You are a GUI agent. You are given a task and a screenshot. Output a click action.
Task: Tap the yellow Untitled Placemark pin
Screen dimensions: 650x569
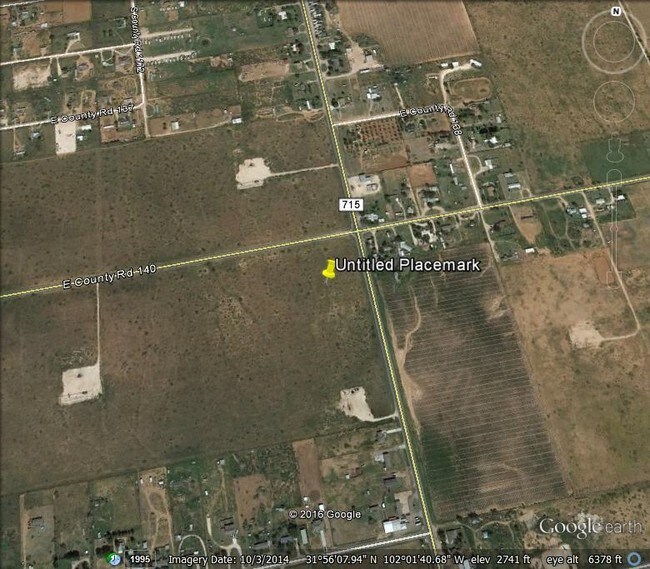tap(329, 269)
